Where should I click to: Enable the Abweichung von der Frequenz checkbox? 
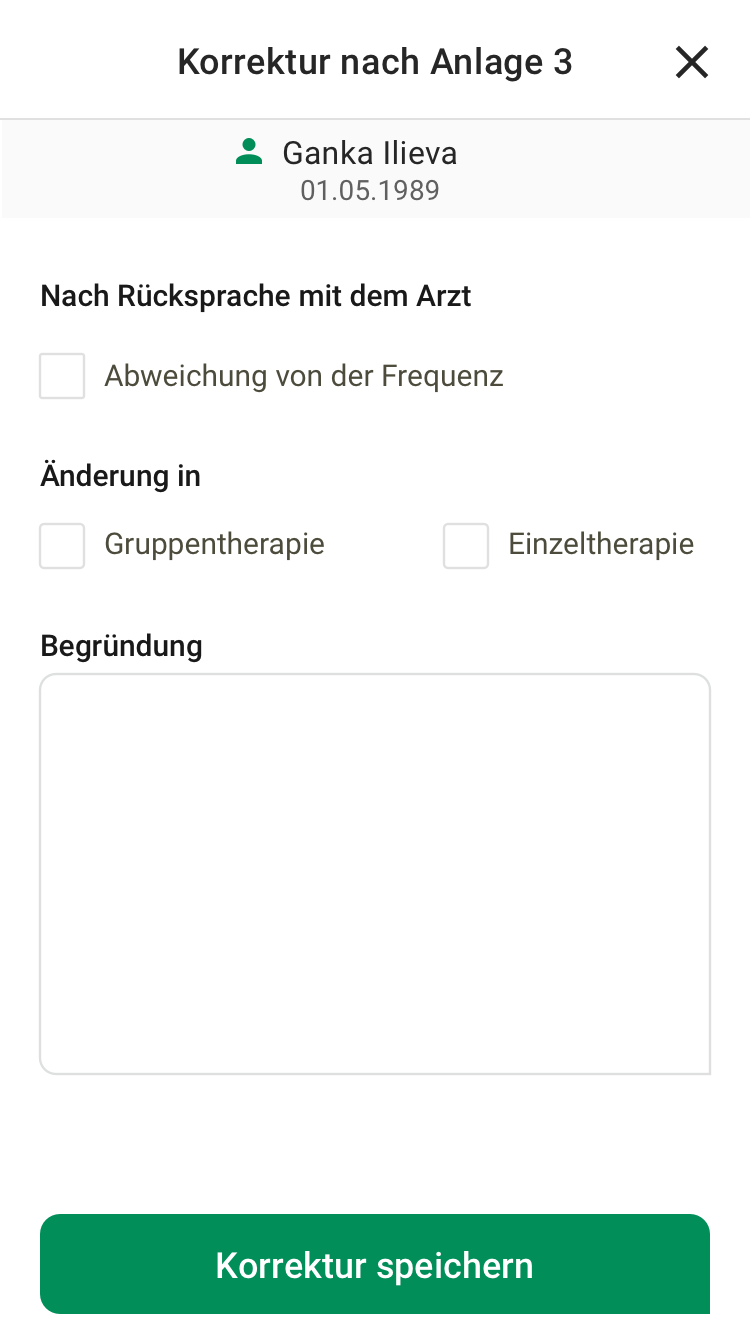point(62,375)
